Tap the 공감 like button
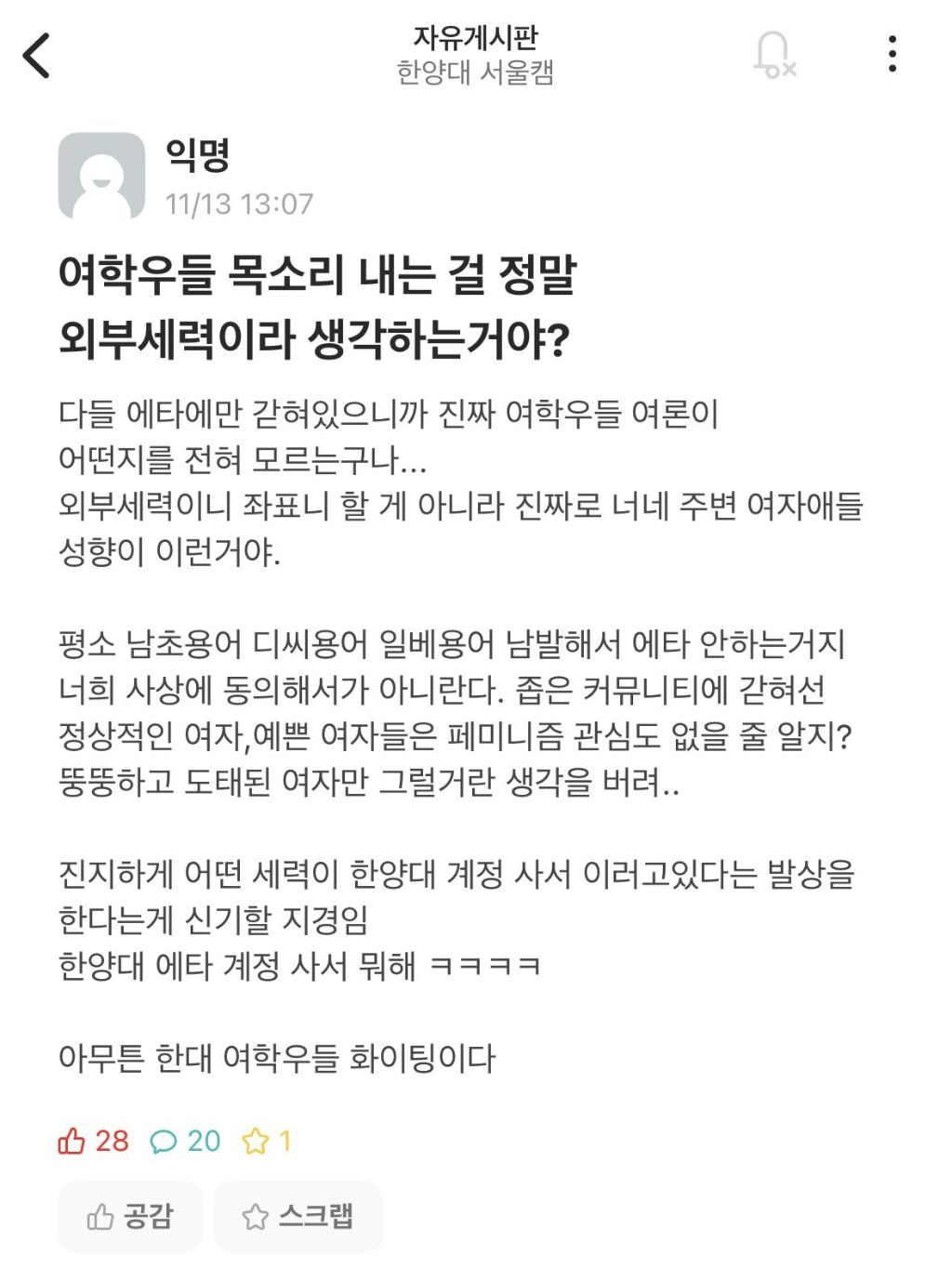Screen dimensions: 952x1268 click(x=130, y=1216)
